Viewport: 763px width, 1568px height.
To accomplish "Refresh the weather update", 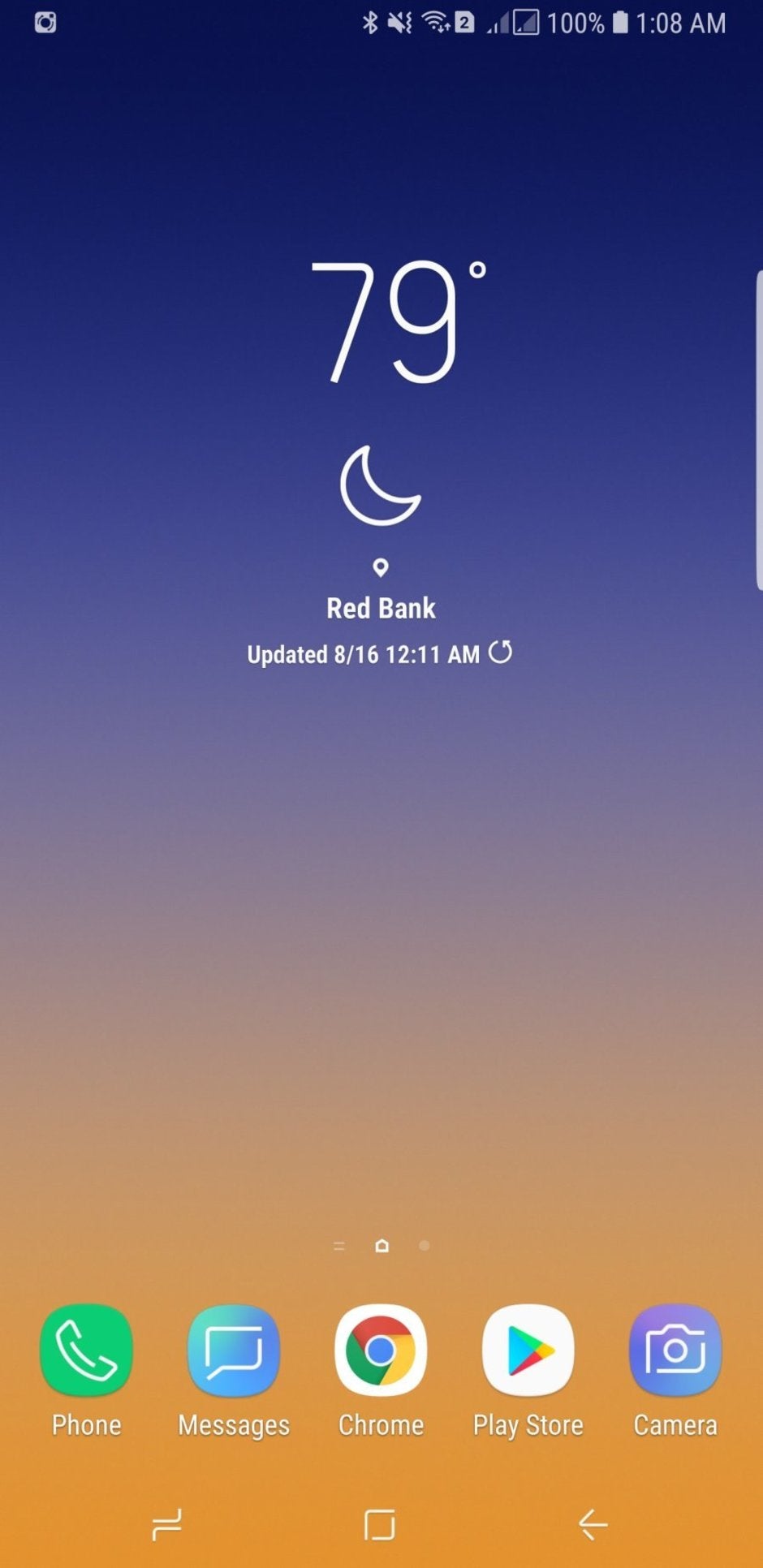I will pos(501,653).
